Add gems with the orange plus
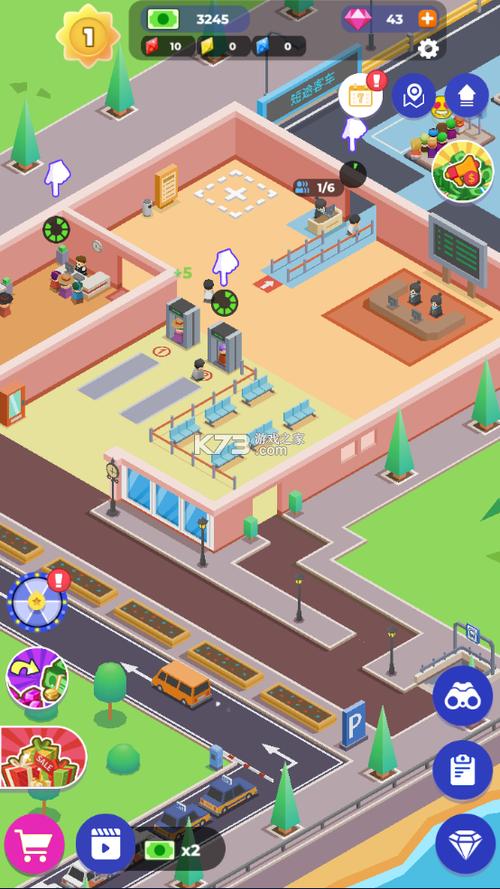This screenshot has height=889, width=500. point(427,19)
